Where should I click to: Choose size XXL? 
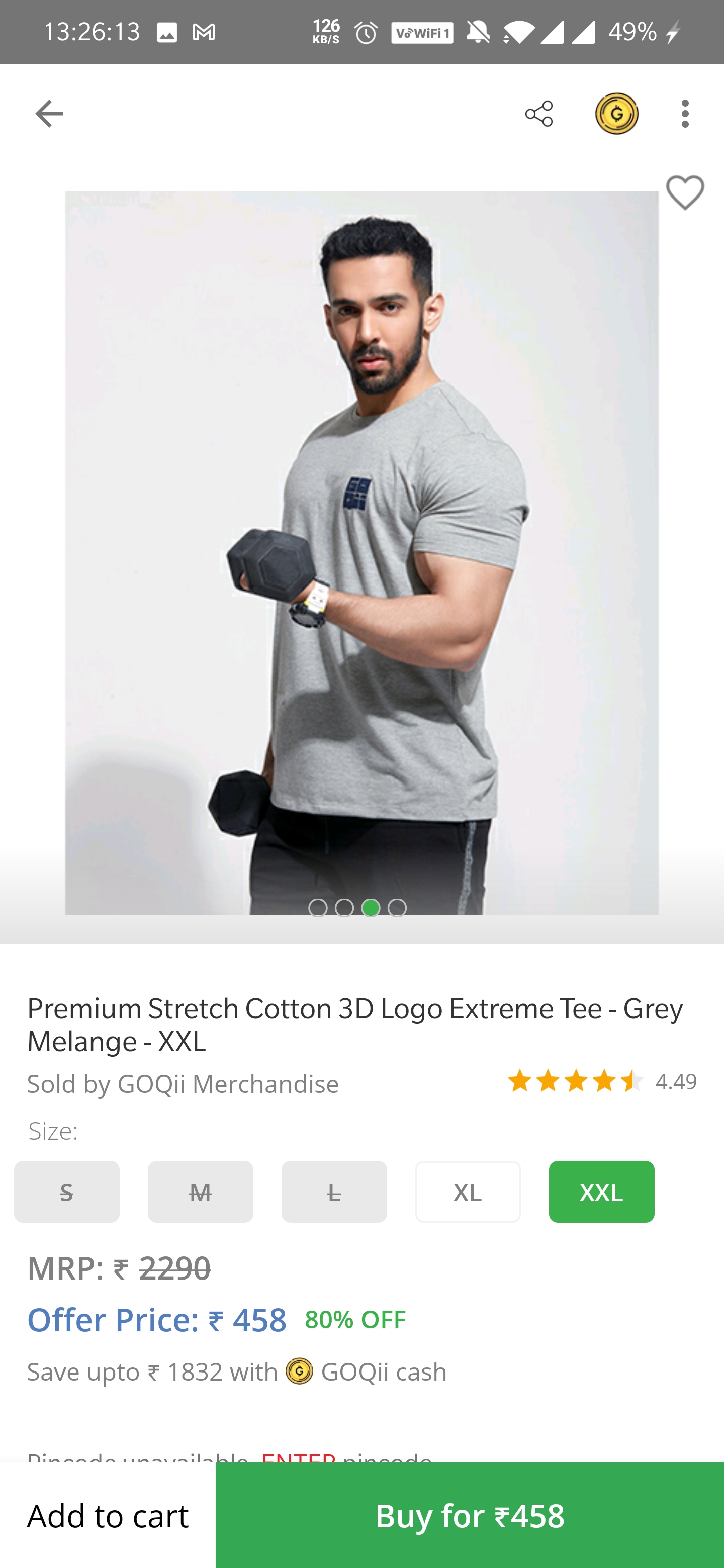coord(601,1191)
